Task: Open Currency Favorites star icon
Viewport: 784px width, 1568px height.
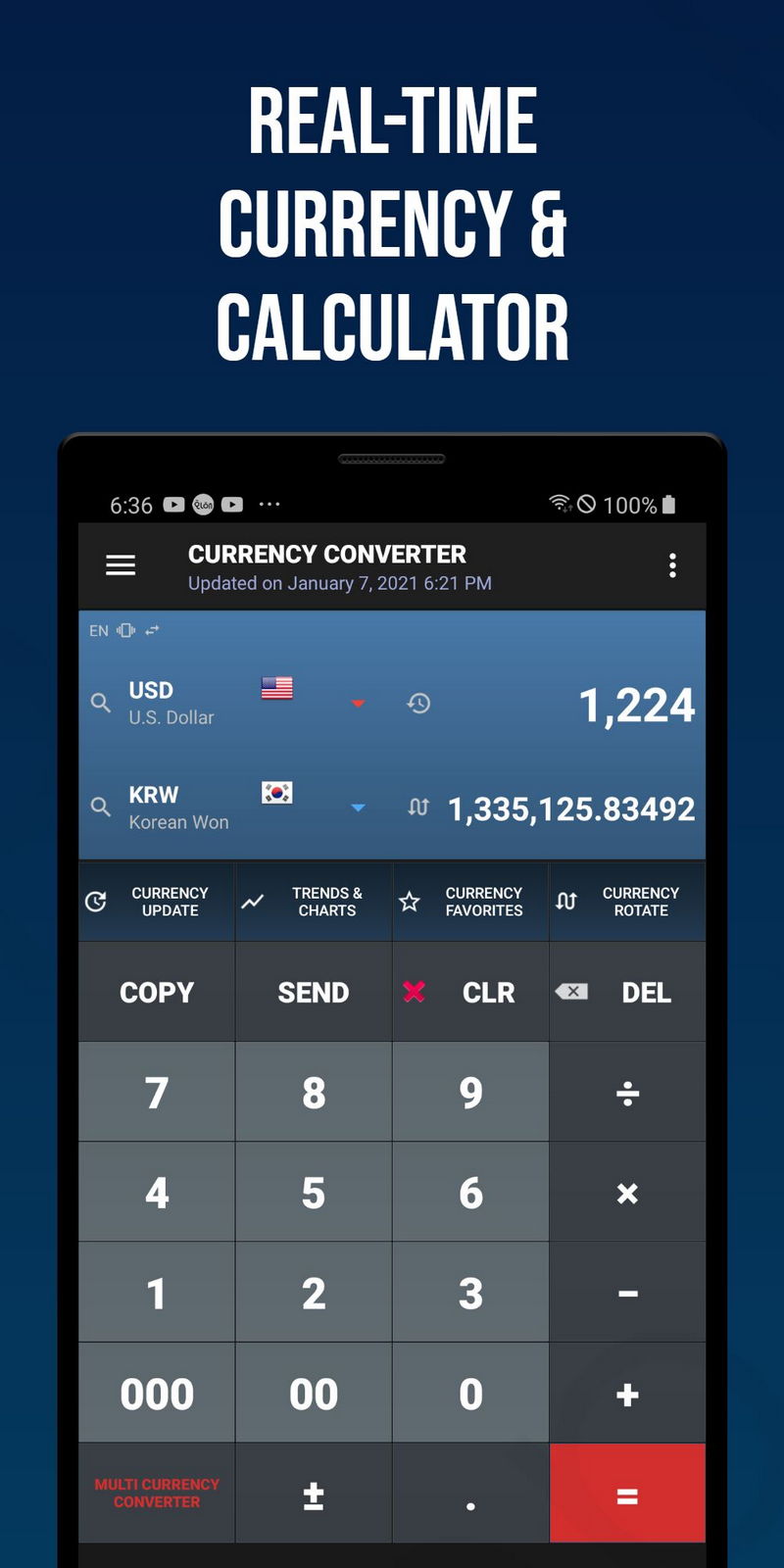Action: tap(409, 902)
